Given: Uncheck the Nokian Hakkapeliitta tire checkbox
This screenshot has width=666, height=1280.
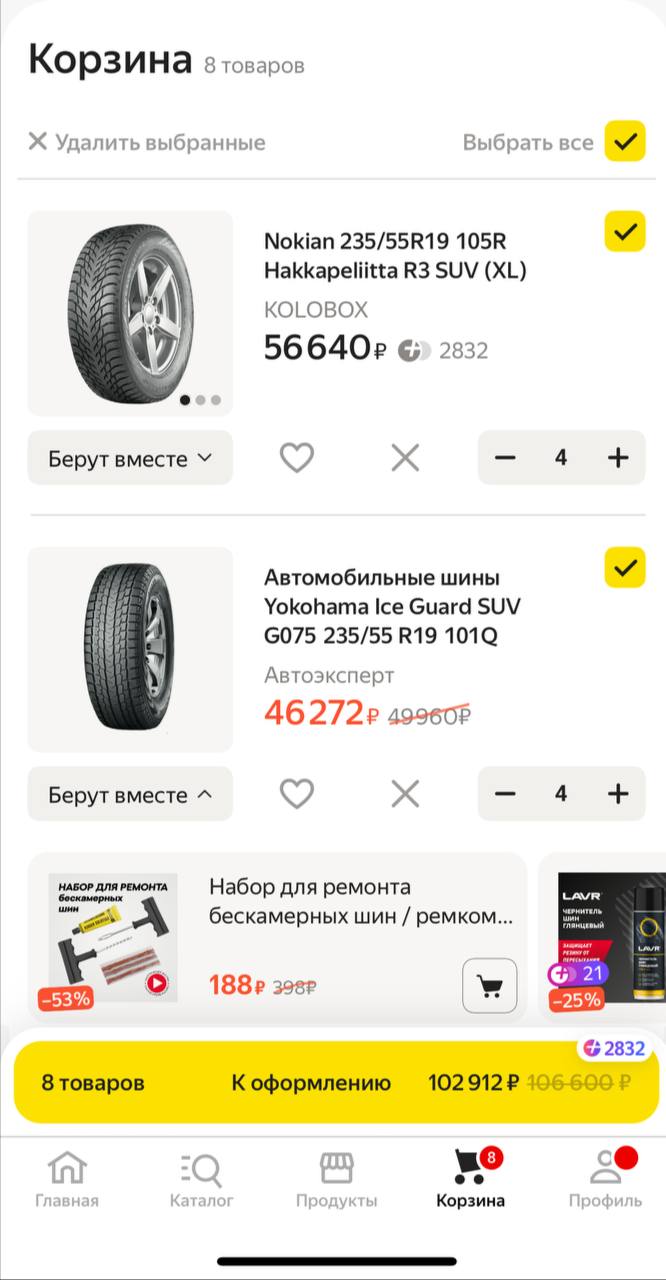Looking at the screenshot, I should coord(625,232).
